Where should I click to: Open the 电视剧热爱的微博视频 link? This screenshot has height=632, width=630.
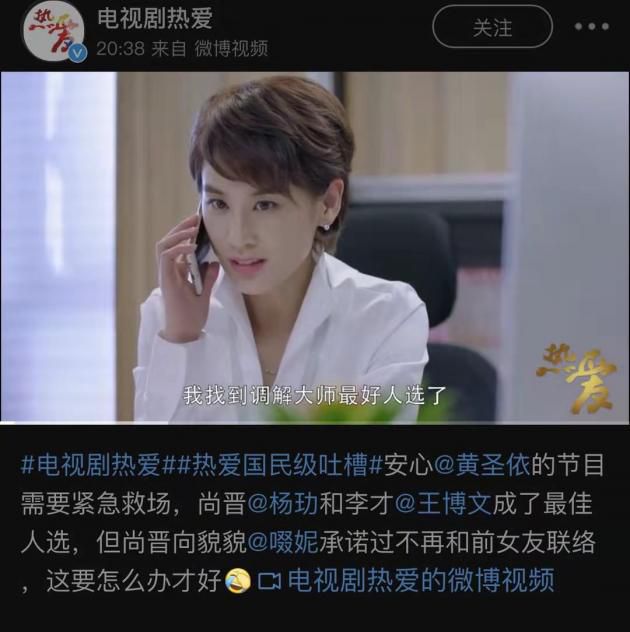click(x=406, y=580)
